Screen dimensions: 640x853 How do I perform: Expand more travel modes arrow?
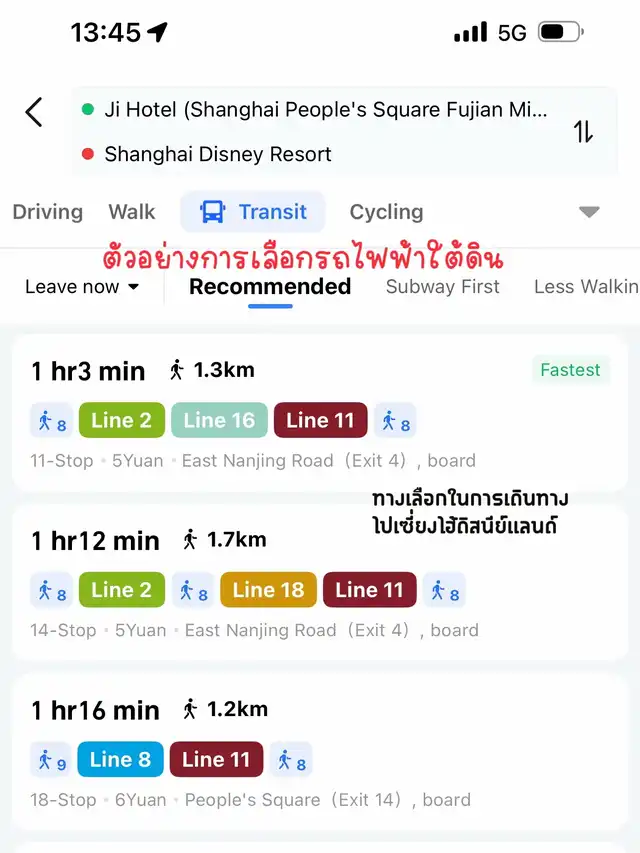(x=589, y=212)
